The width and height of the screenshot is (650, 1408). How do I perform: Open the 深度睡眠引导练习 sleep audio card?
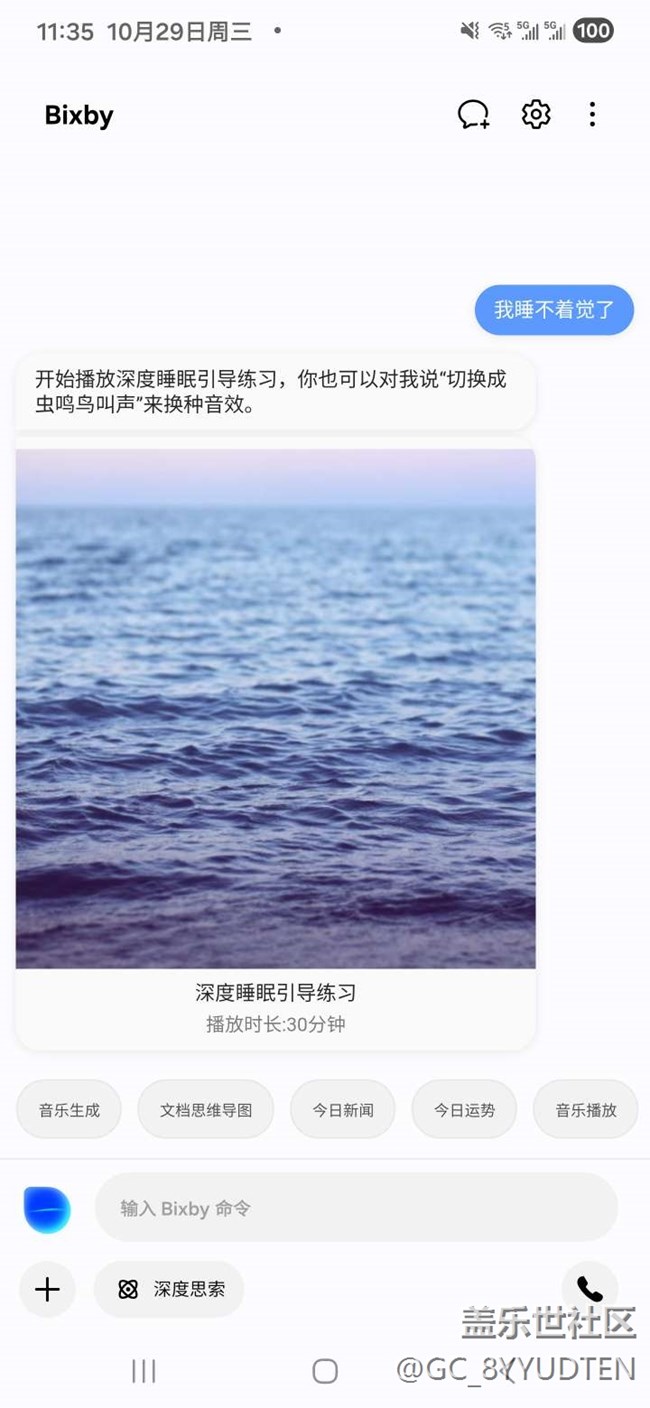tap(275, 740)
